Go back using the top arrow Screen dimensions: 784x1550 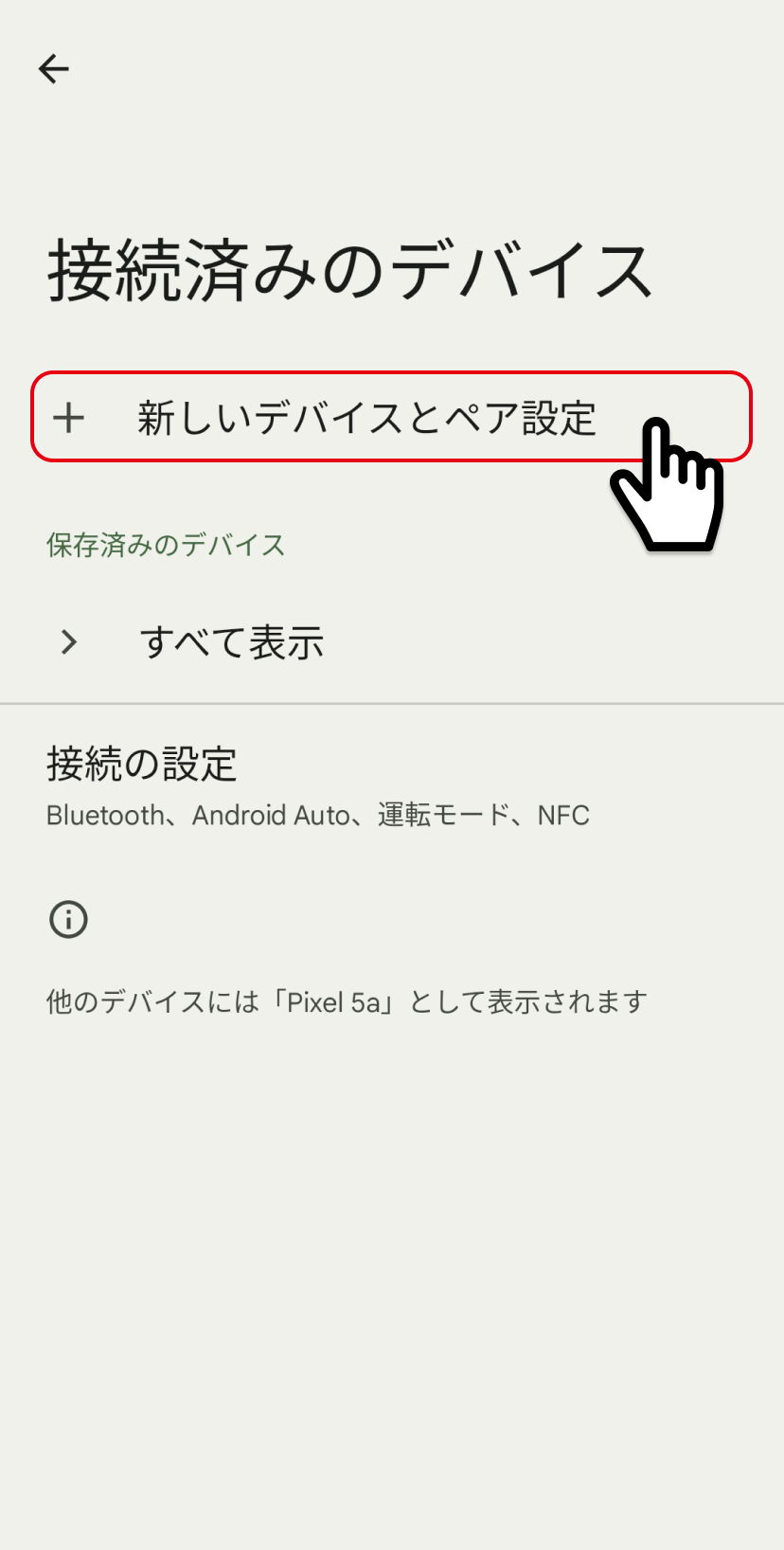click(54, 69)
